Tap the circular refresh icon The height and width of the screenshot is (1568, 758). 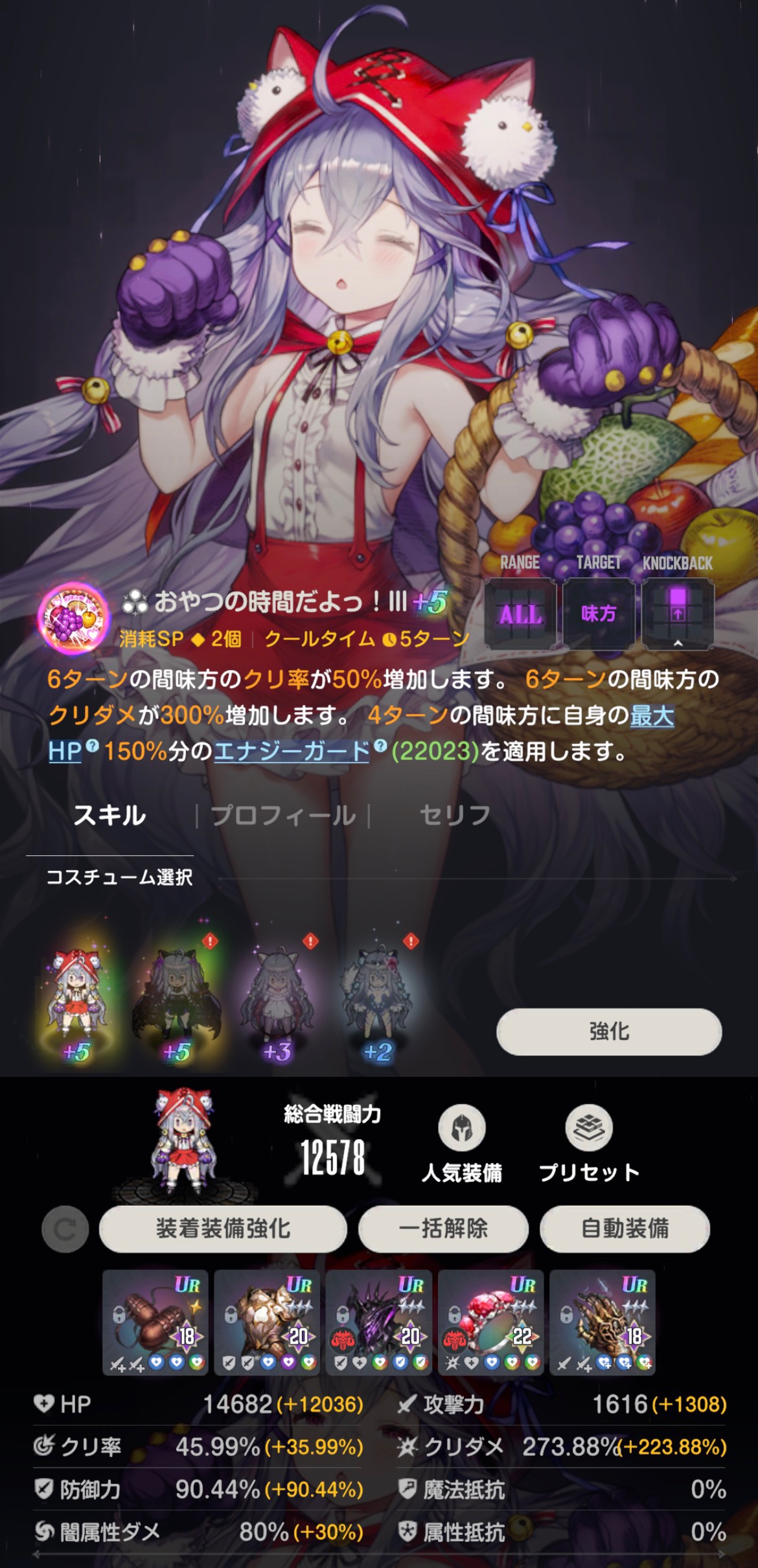point(65,1228)
